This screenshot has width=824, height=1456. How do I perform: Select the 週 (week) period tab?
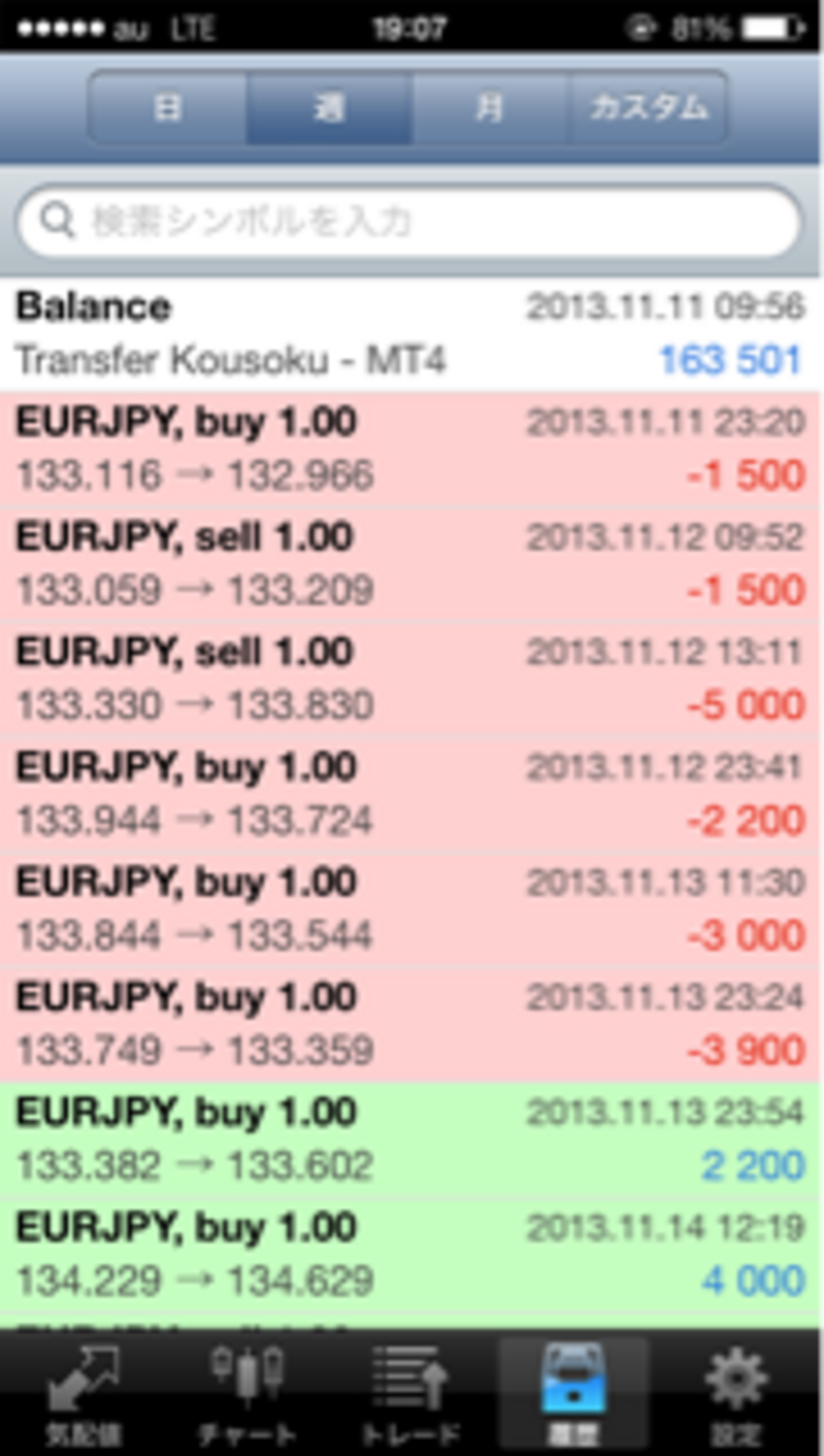point(329,108)
